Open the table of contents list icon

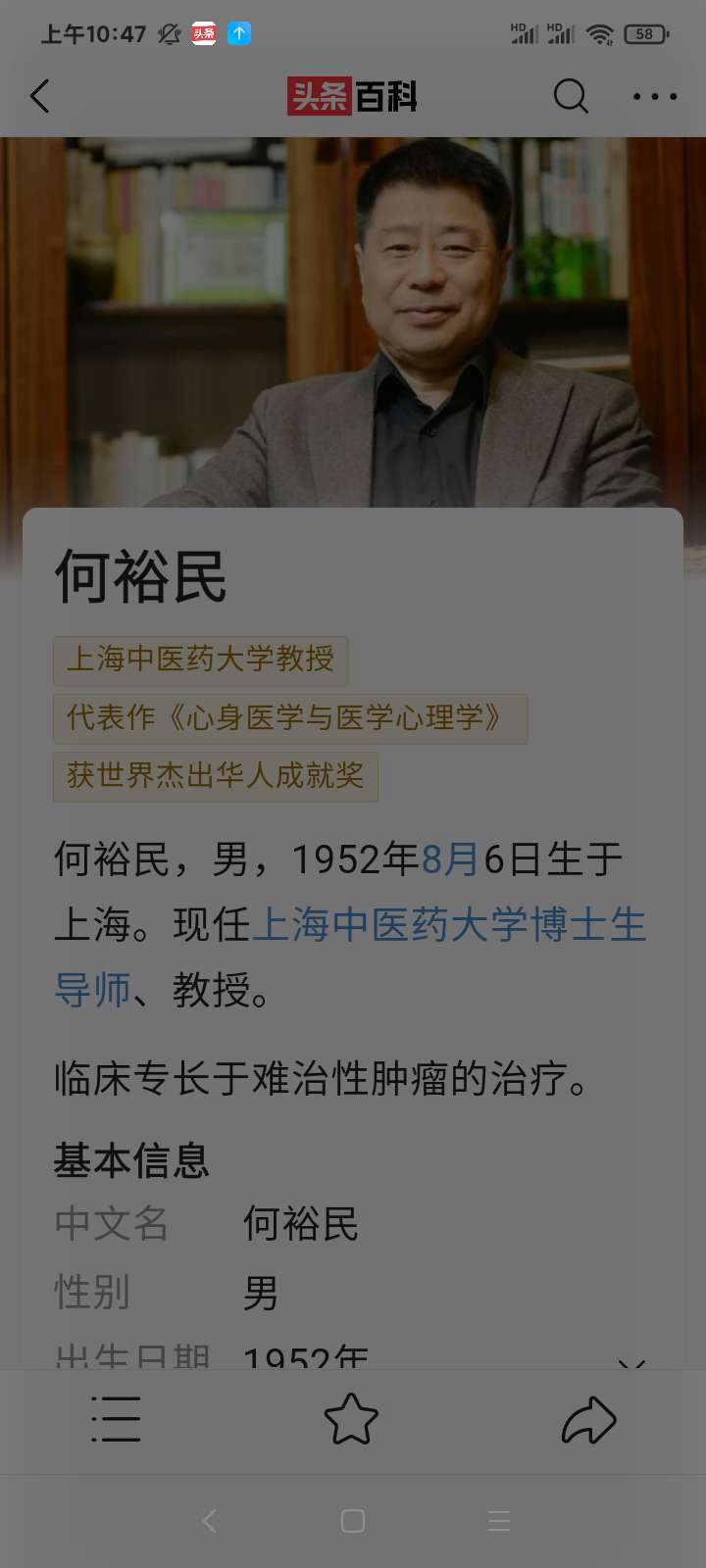[x=116, y=1419]
